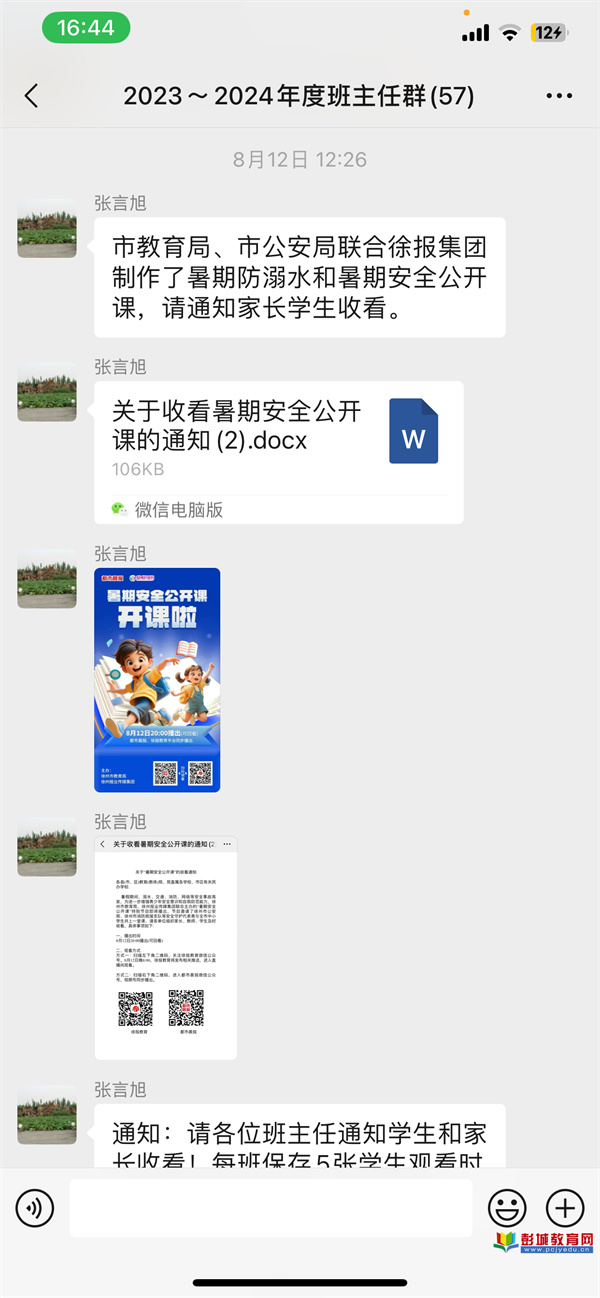
Task: Open the 关于收看暑期安全公开课的通知 docx file
Action: point(278,439)
